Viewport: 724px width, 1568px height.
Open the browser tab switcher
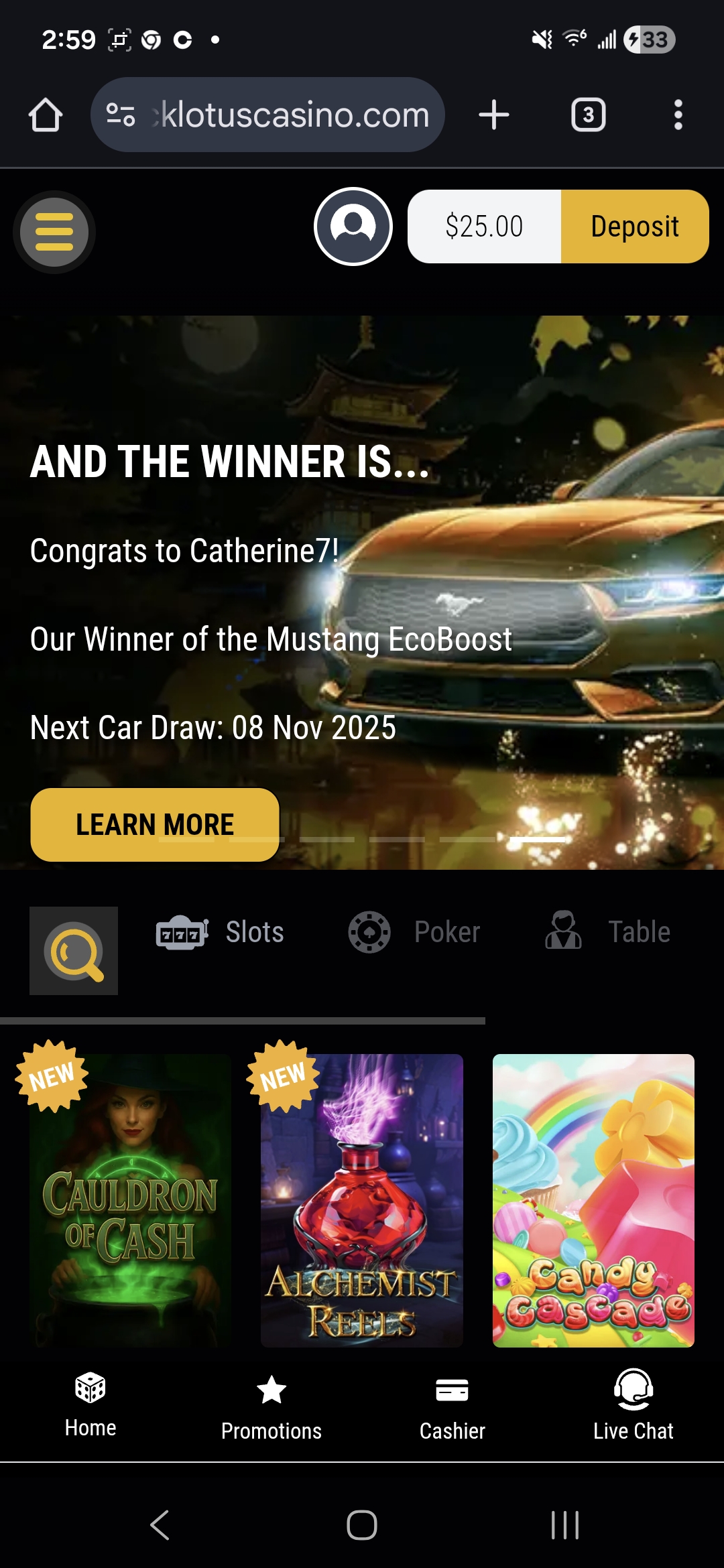coord(588,115)
